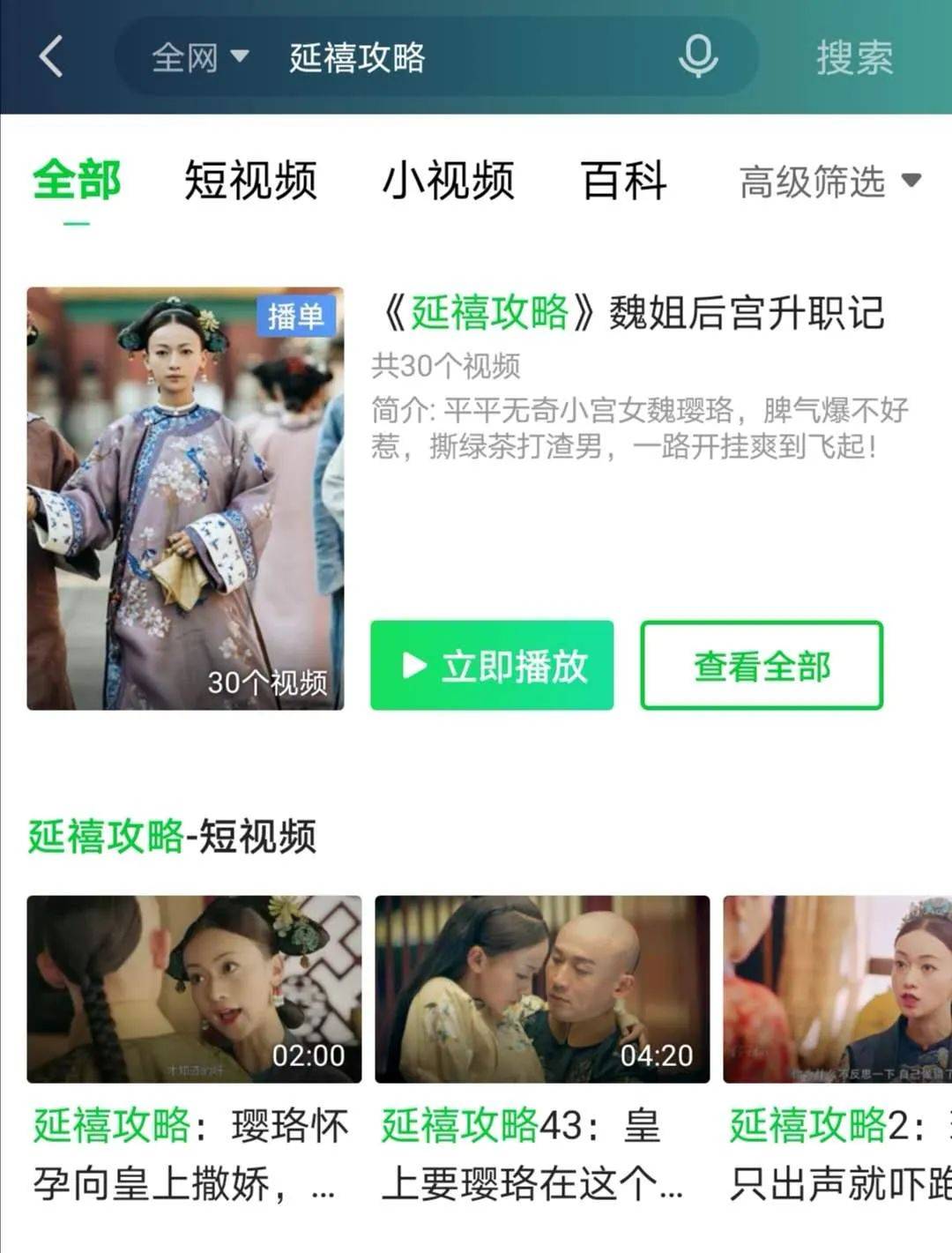Tap 查看全部 to view all videos
952x1253 pixels.
click(762, 666)
